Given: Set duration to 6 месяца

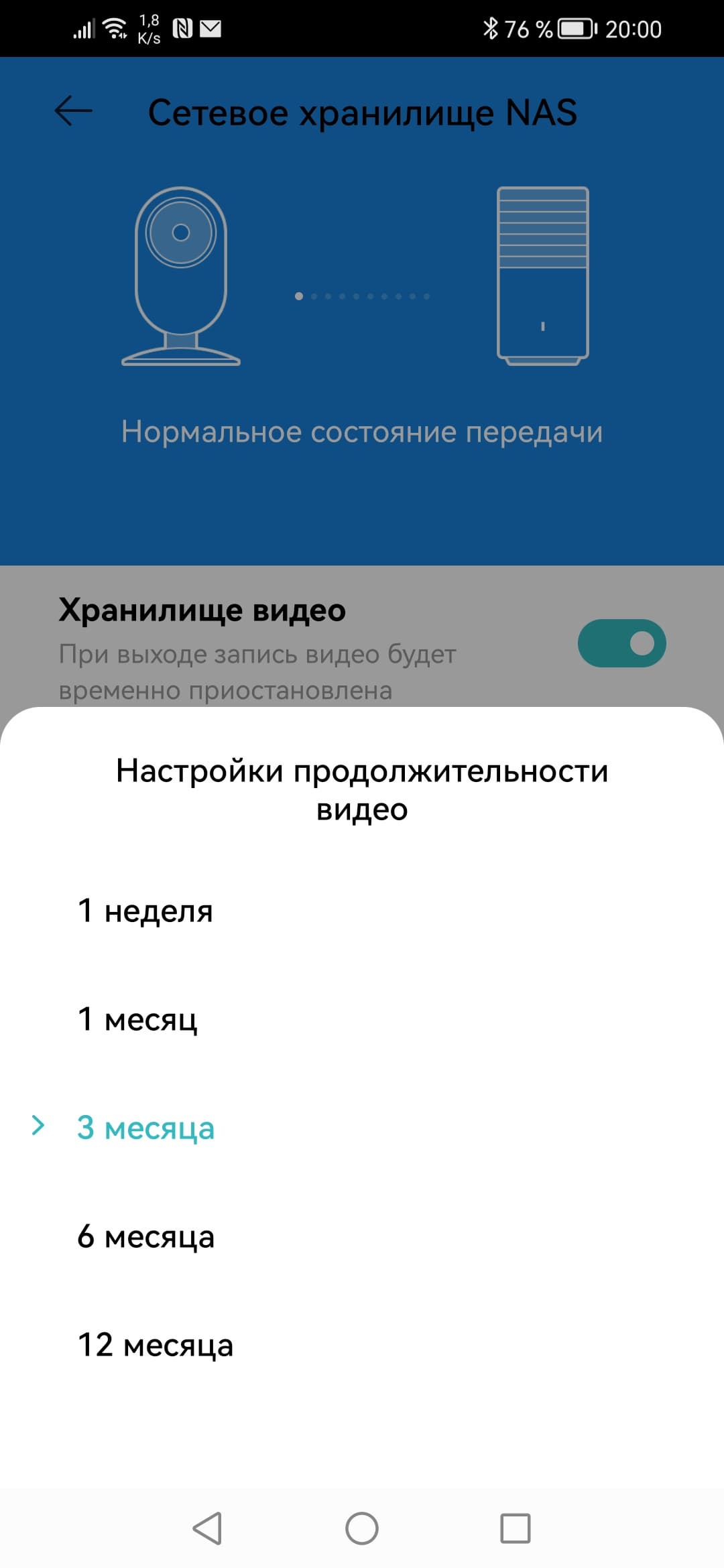Looking at the screenshot, I should tap(145, 1237).
